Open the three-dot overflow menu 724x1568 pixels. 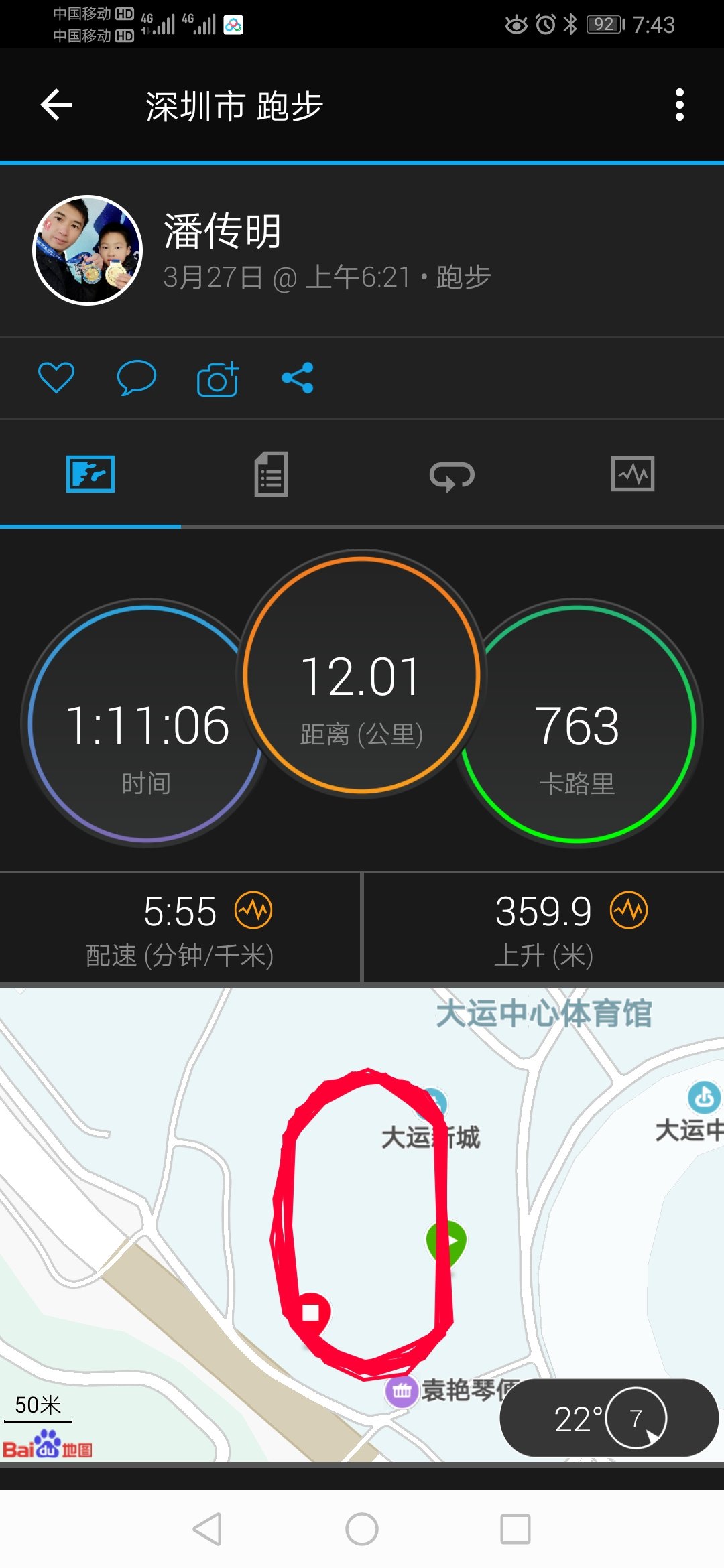(x=679, y=105)
